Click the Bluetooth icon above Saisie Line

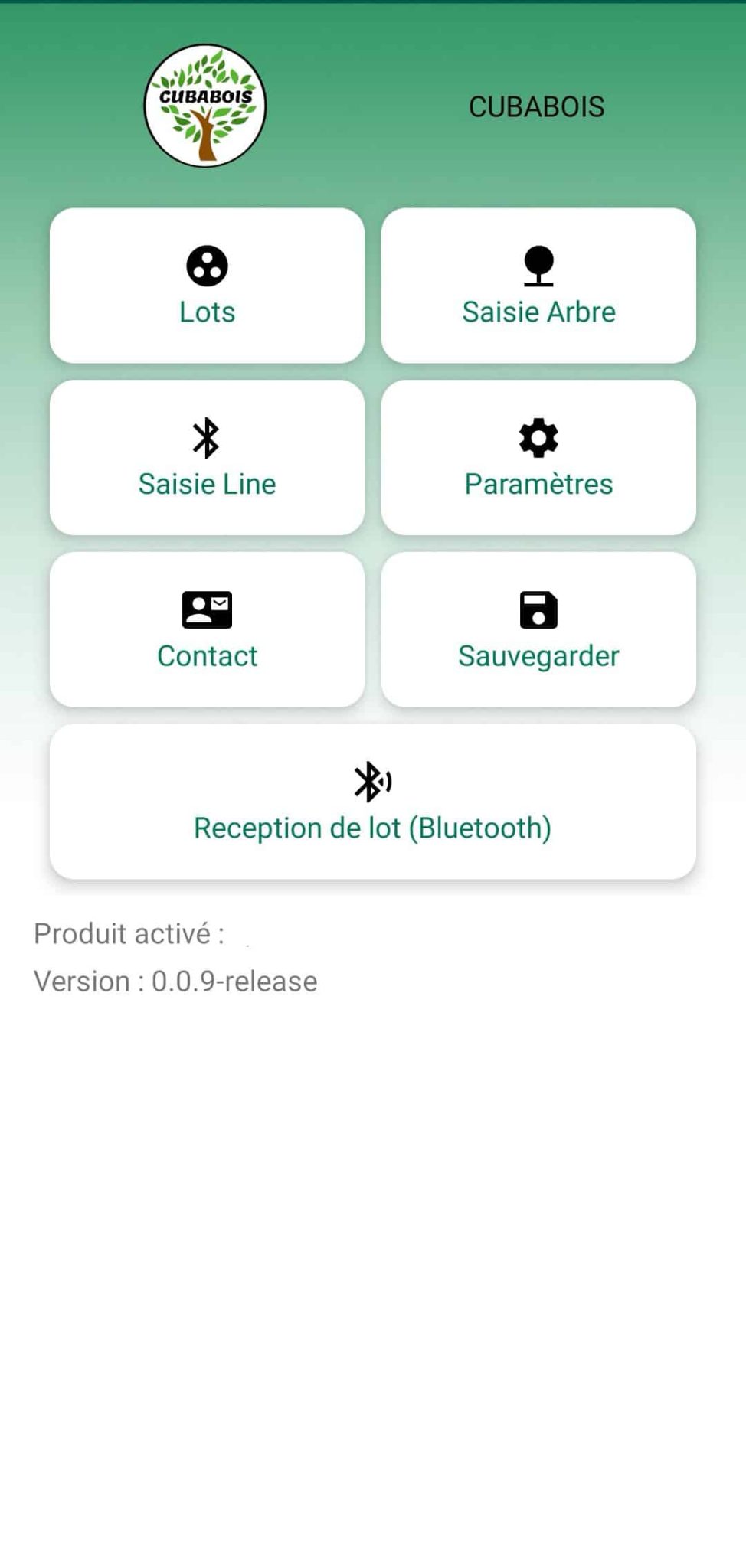point(207,438)
